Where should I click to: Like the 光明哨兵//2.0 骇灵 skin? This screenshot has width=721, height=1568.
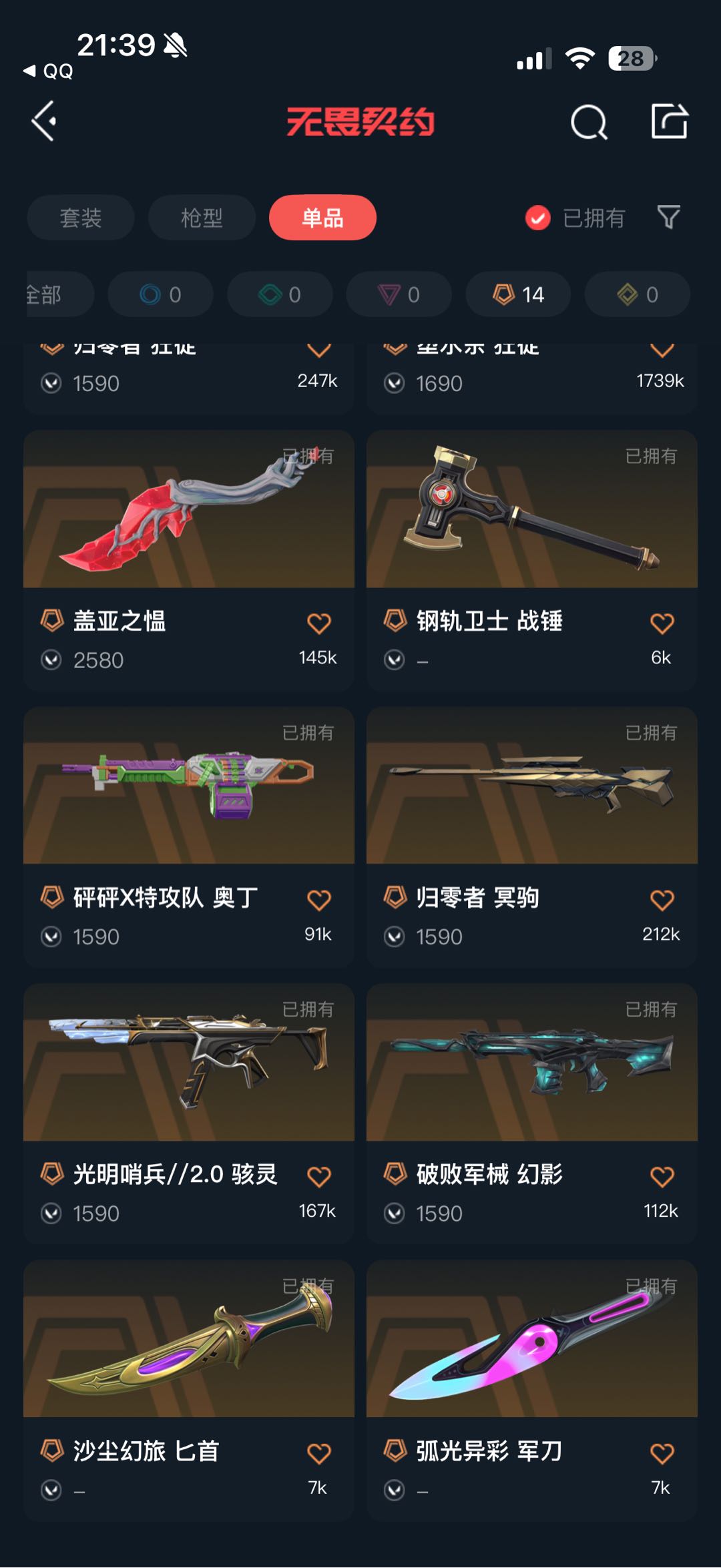319,1176
